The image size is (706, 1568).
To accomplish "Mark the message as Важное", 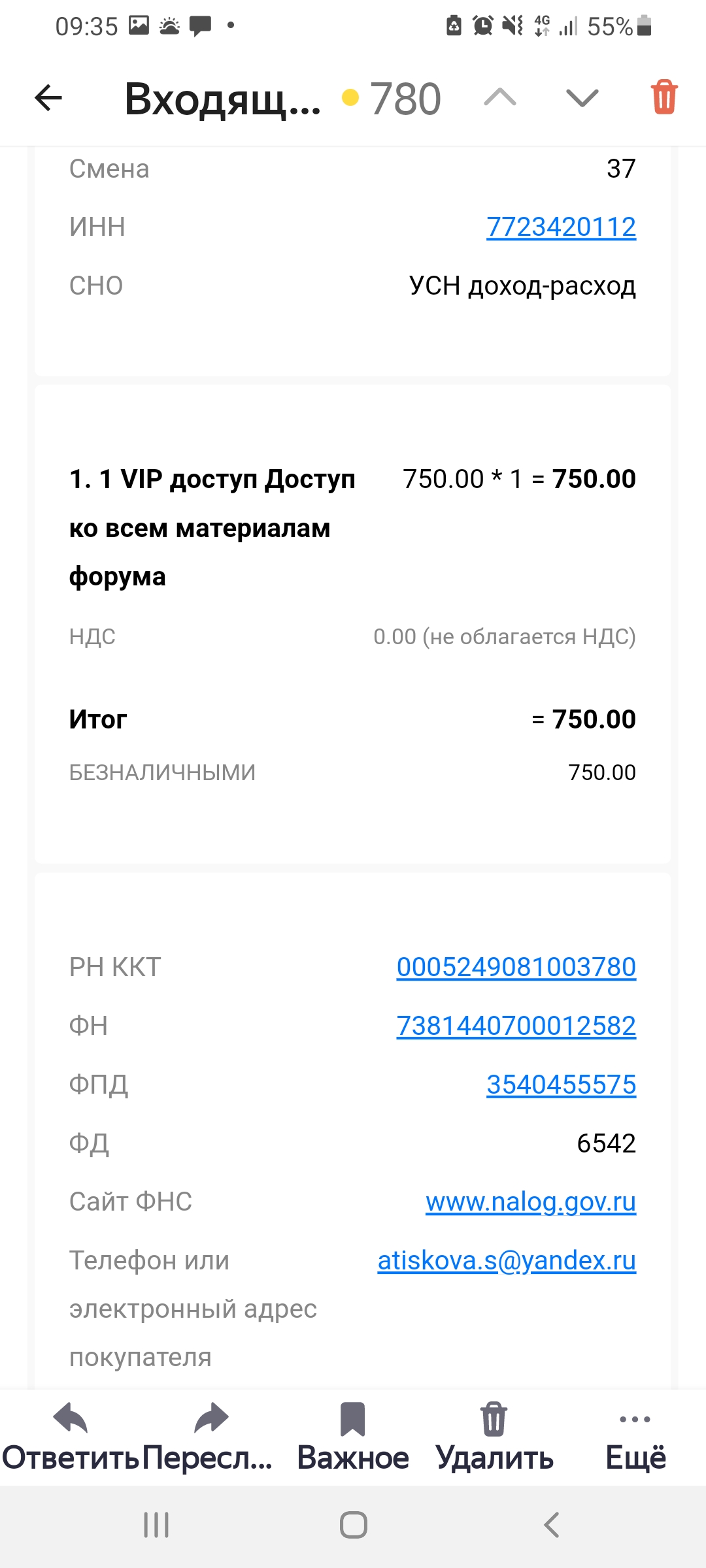I will tap(353, 1438).
